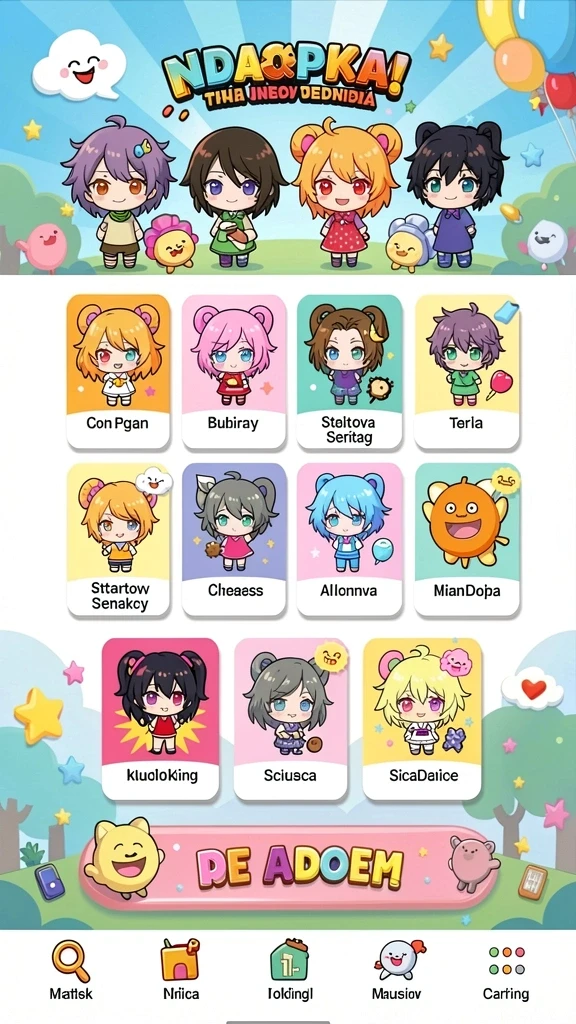The width and height of the screenshot is (576, 1024).
Task: Go to the Nriica tab
Action: [181, 972]
